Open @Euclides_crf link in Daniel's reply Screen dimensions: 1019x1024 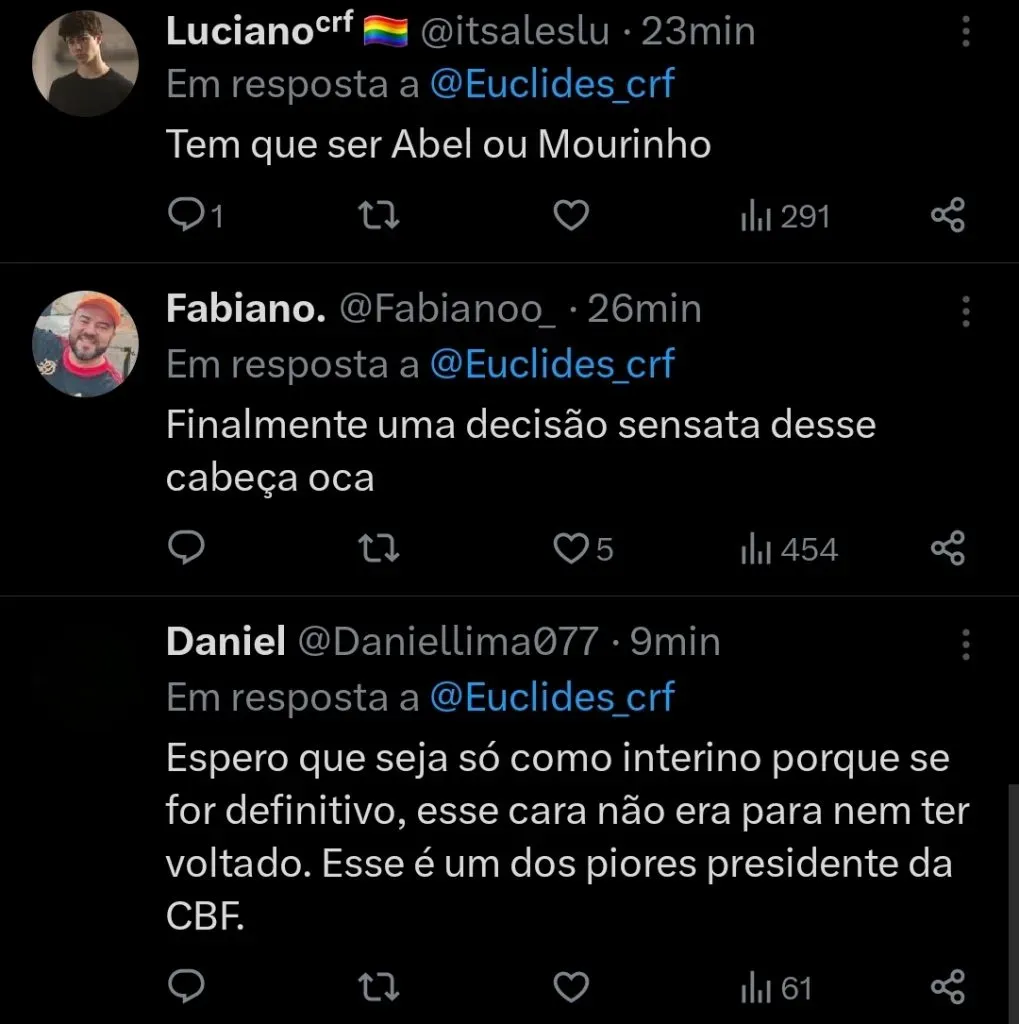(x=552, y=697)
